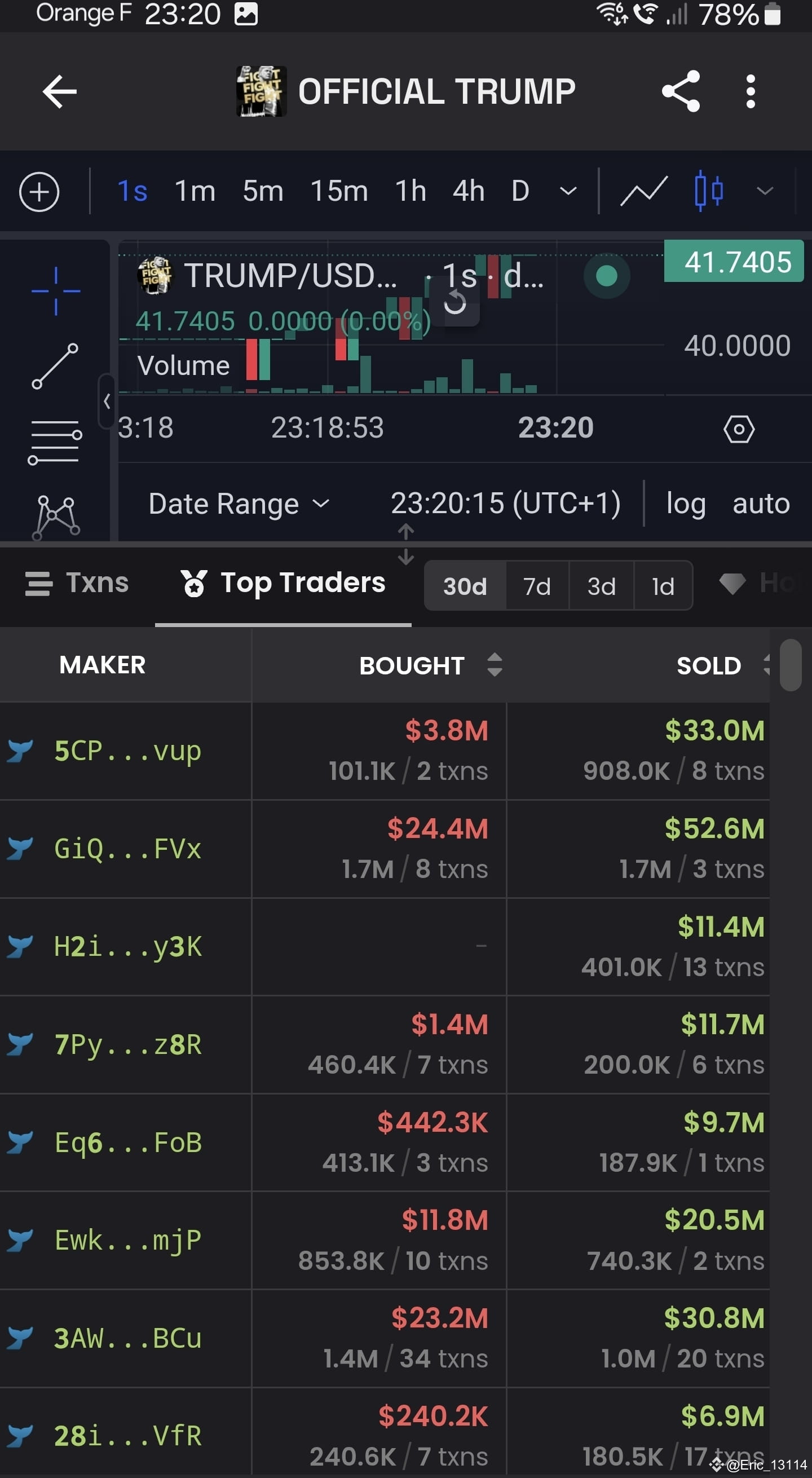This screenshot has width=812, height=1478.
Task: Open the XABCD pattern drawing tool
Action: [55, 517]
